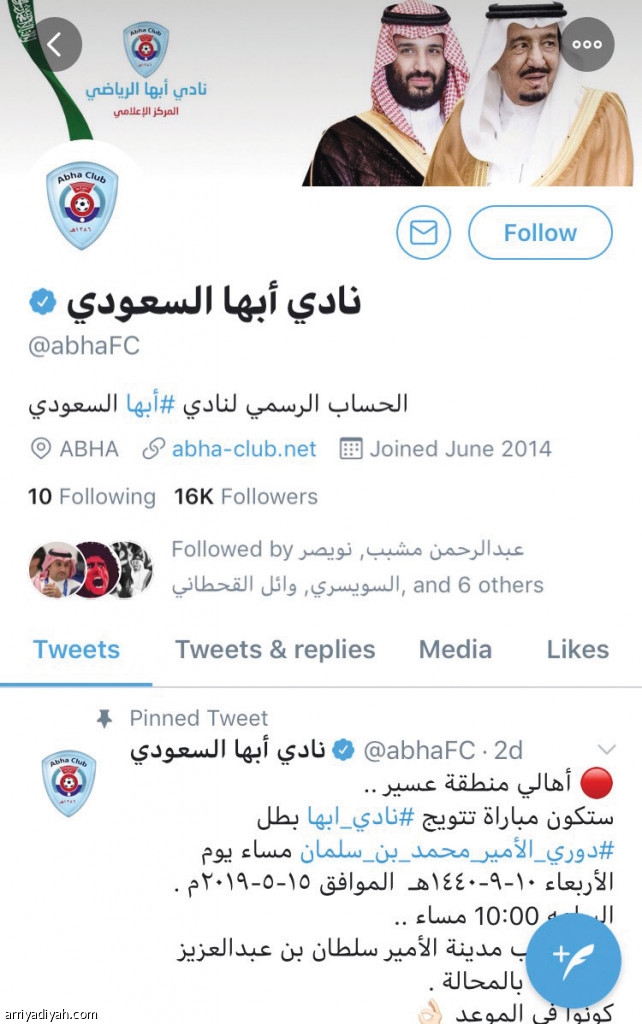Expand the pinned tweet options chevron
The image size is (642, 1024).
click(x=606, y=748)
